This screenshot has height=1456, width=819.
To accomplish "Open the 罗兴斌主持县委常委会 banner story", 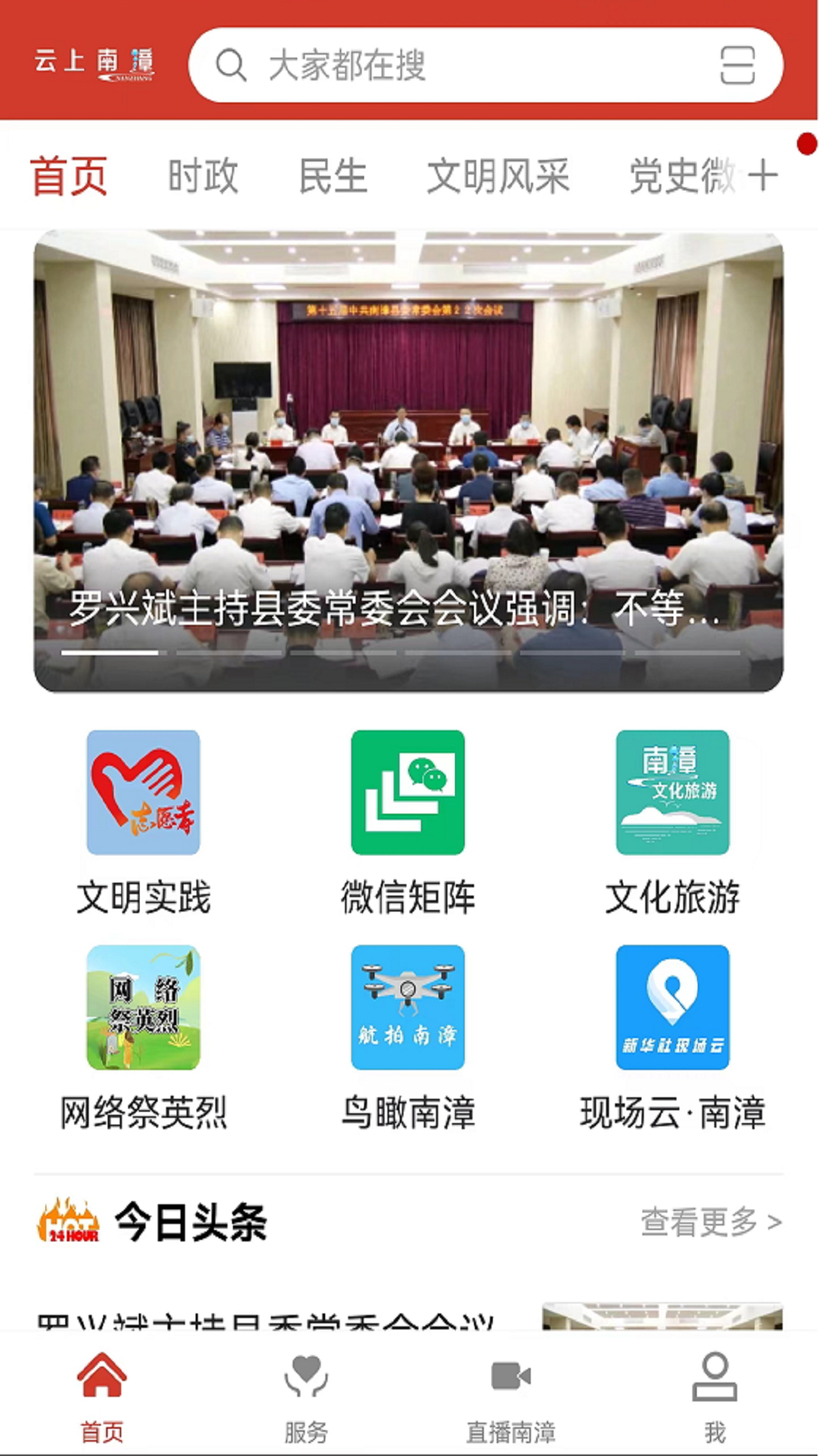I will (x=408, y=461).
